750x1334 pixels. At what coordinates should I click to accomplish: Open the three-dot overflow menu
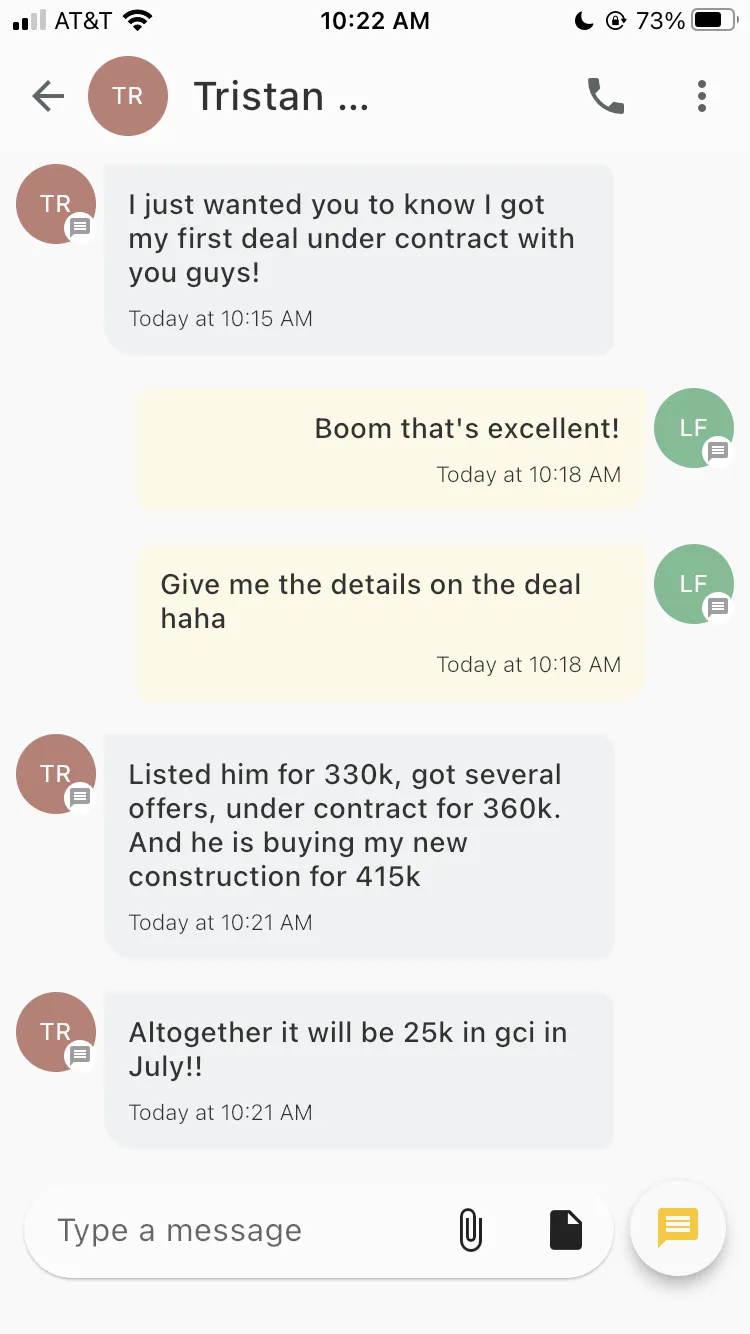click(702, 96)
